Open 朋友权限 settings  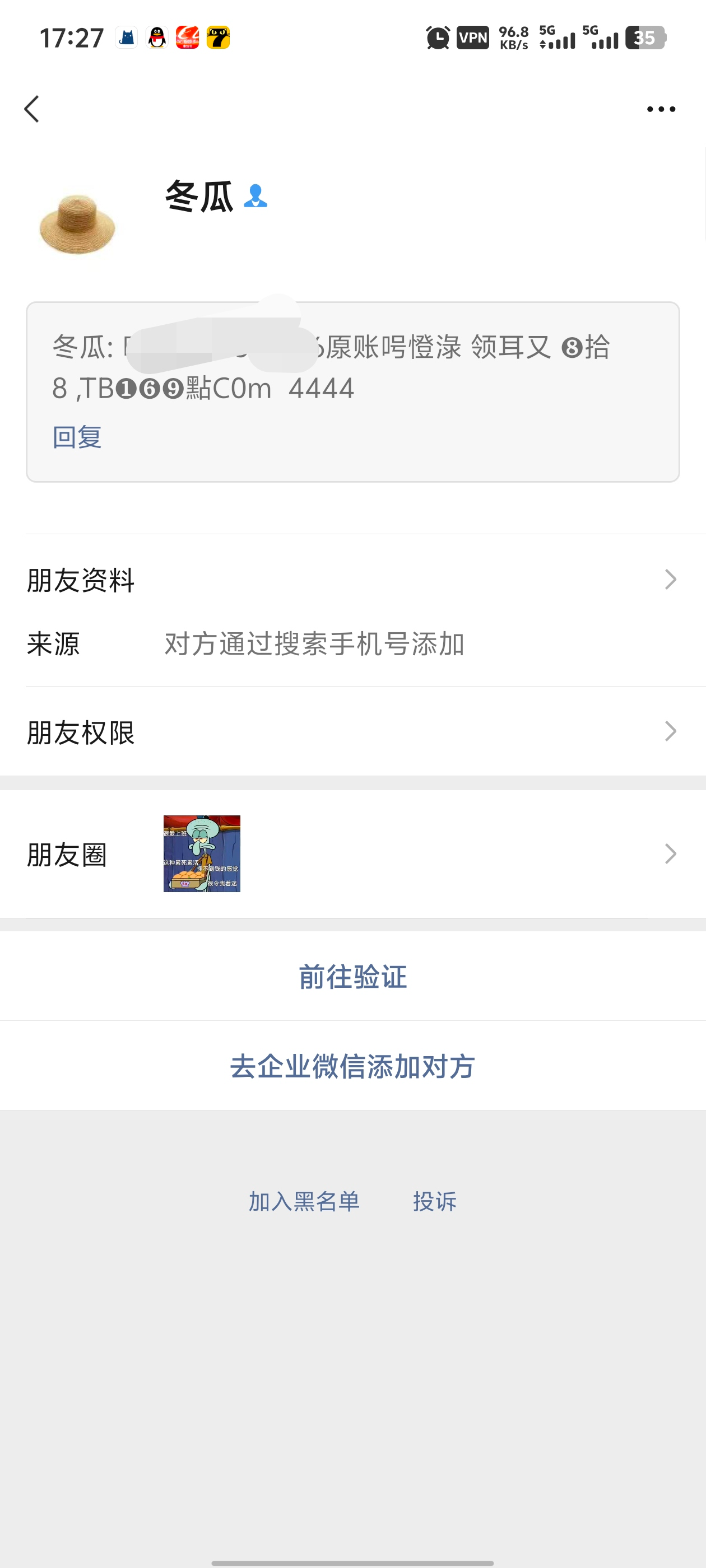click(352, 732)
